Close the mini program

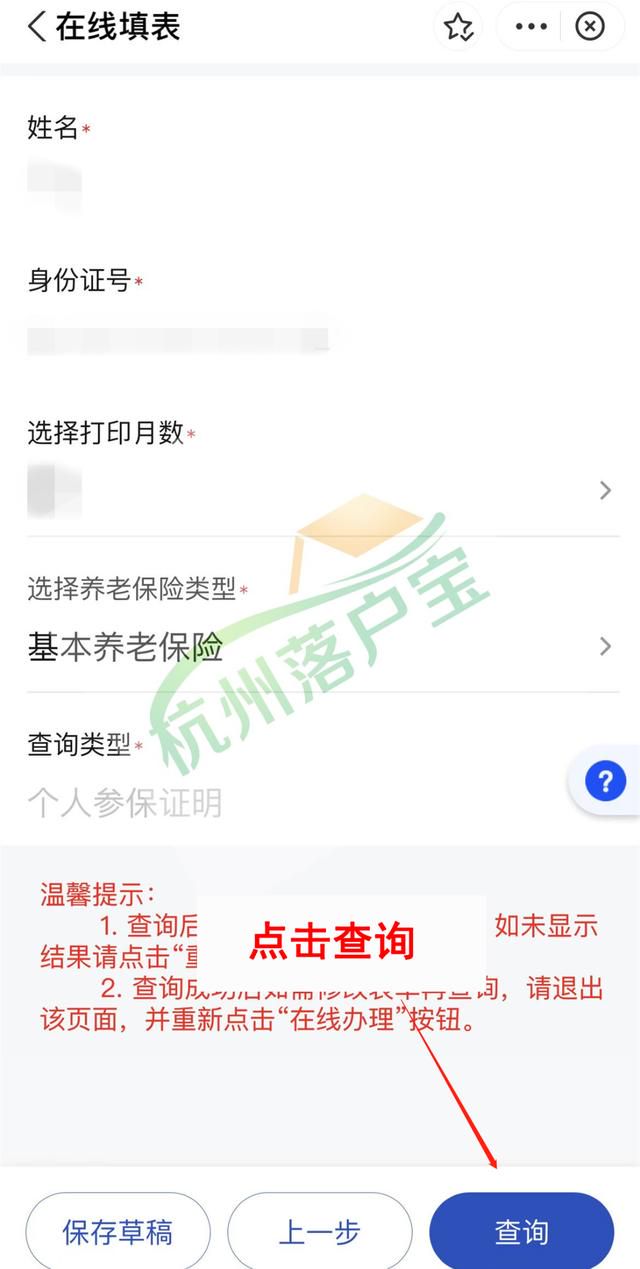(590, 27)
